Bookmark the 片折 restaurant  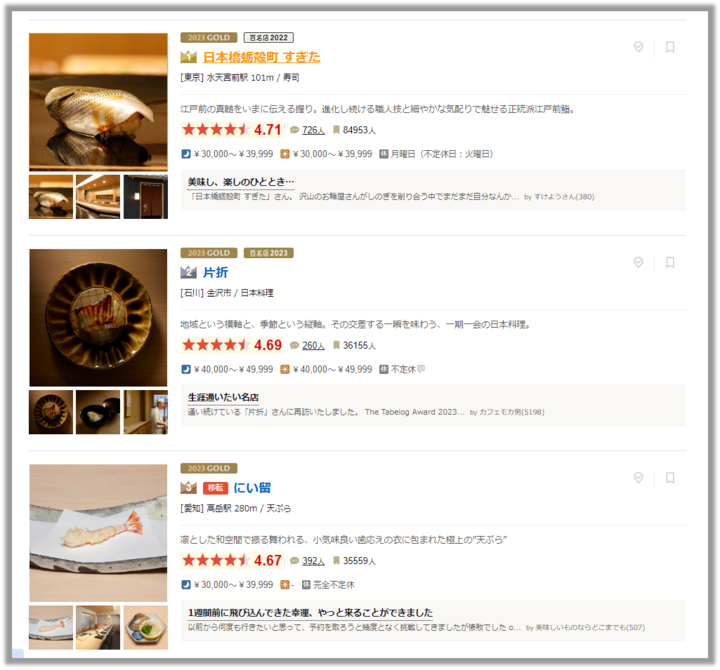pos(670,262)
